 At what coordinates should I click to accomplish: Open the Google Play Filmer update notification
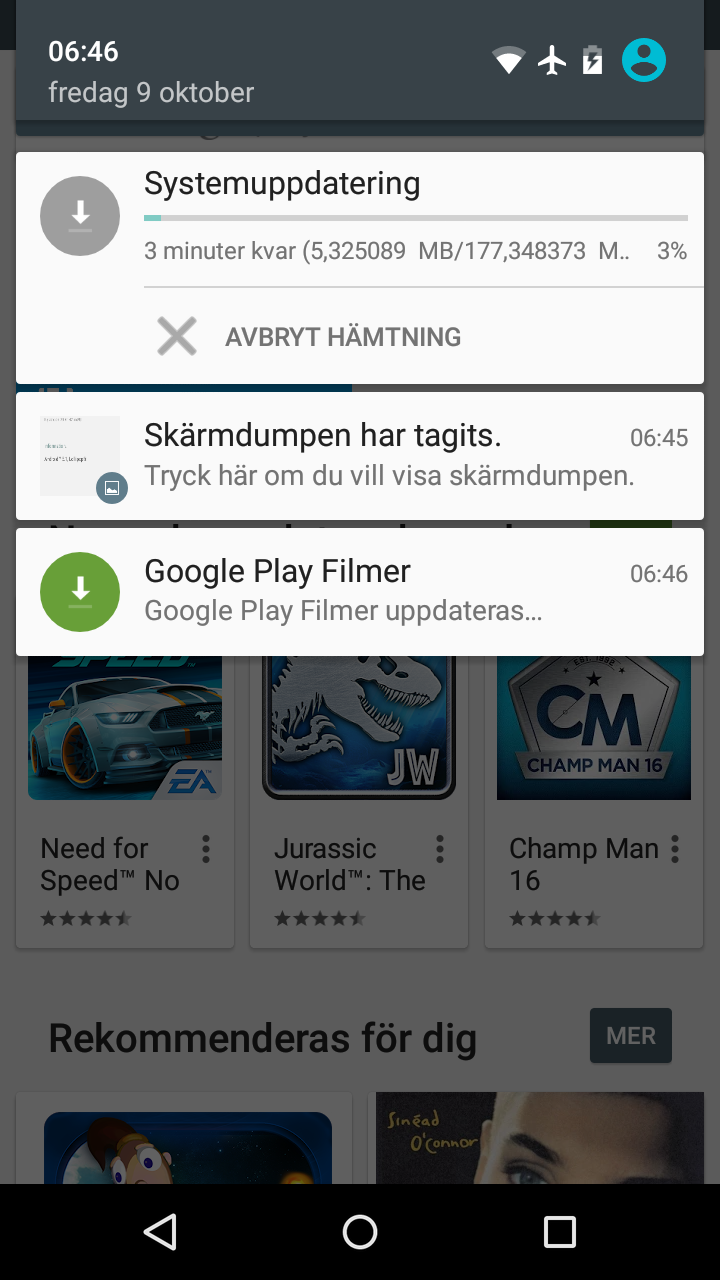[x=360, y=592]
